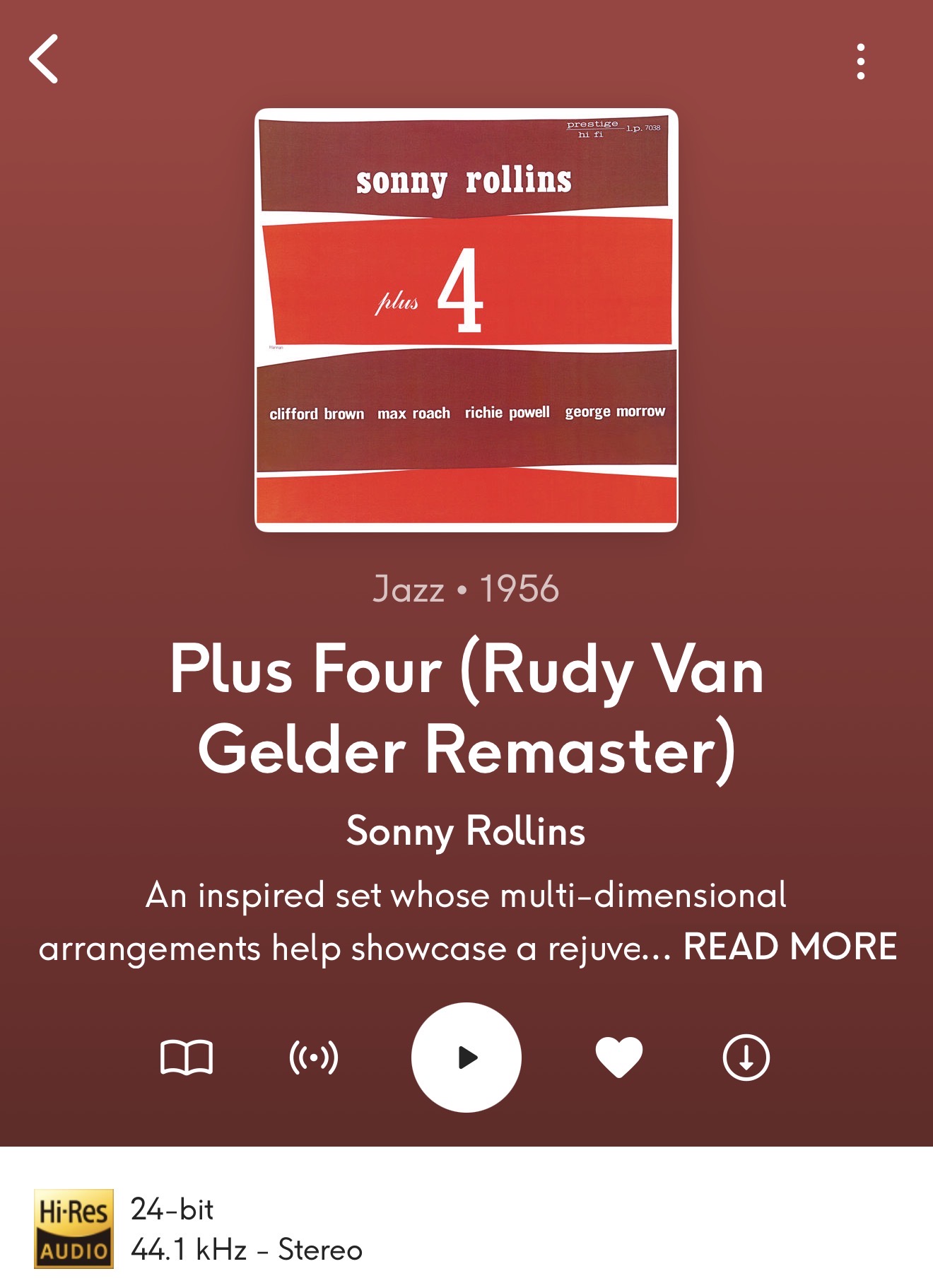Expand the description with READ MORE
This screenshot has height=1288, width=933.
pos(790,947)
